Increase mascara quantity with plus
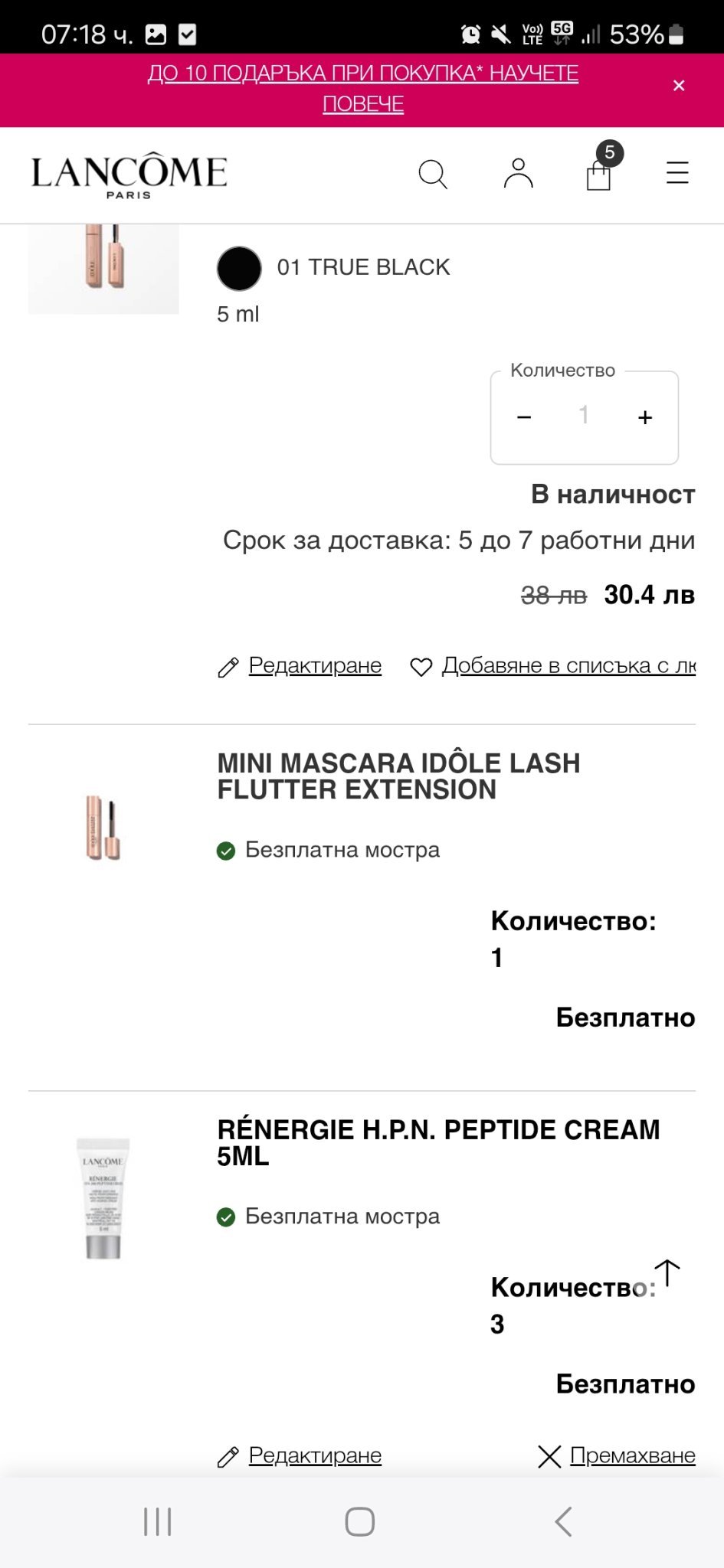This screenshot has width=724, height=1568. (645, 417)
